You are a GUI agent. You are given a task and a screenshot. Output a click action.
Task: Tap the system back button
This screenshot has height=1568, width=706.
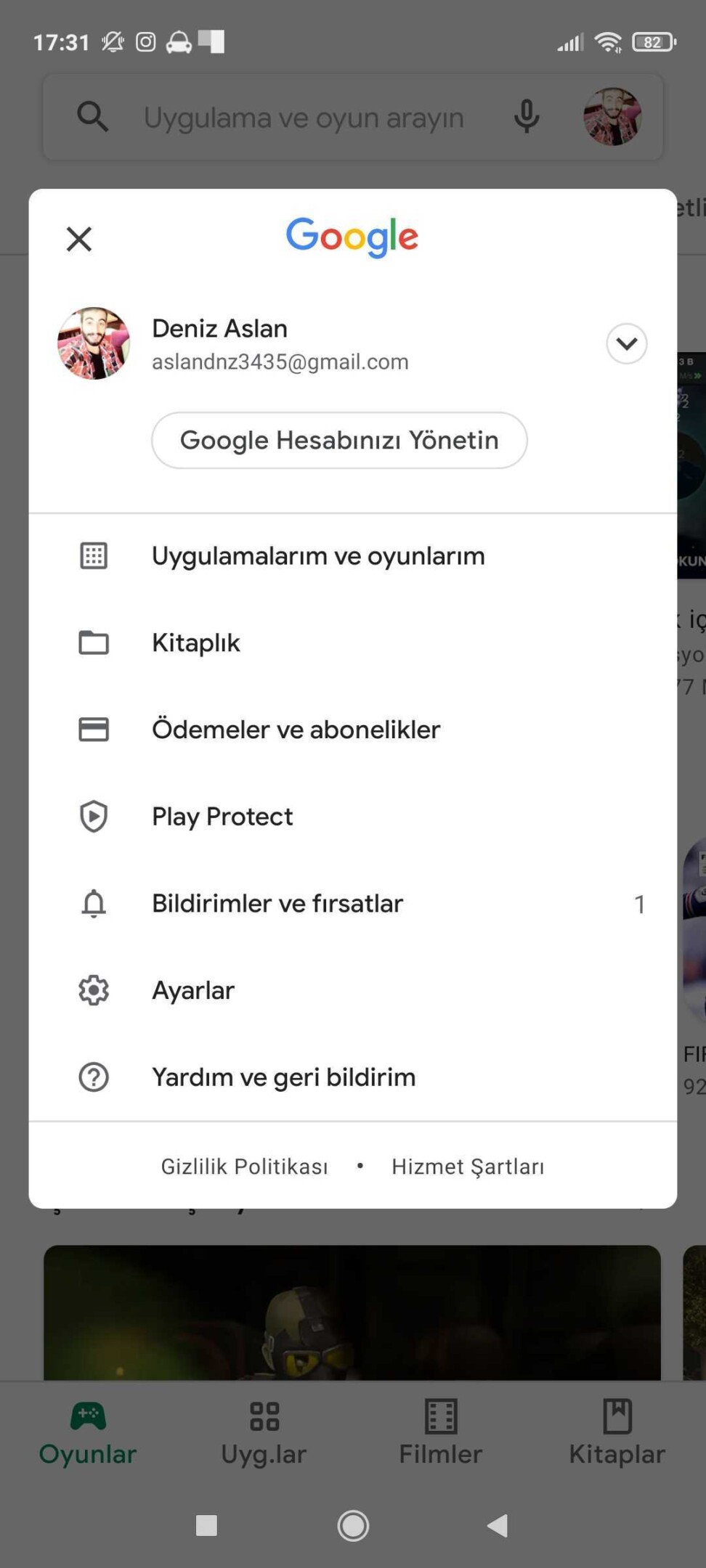(x=498, y=1526)
